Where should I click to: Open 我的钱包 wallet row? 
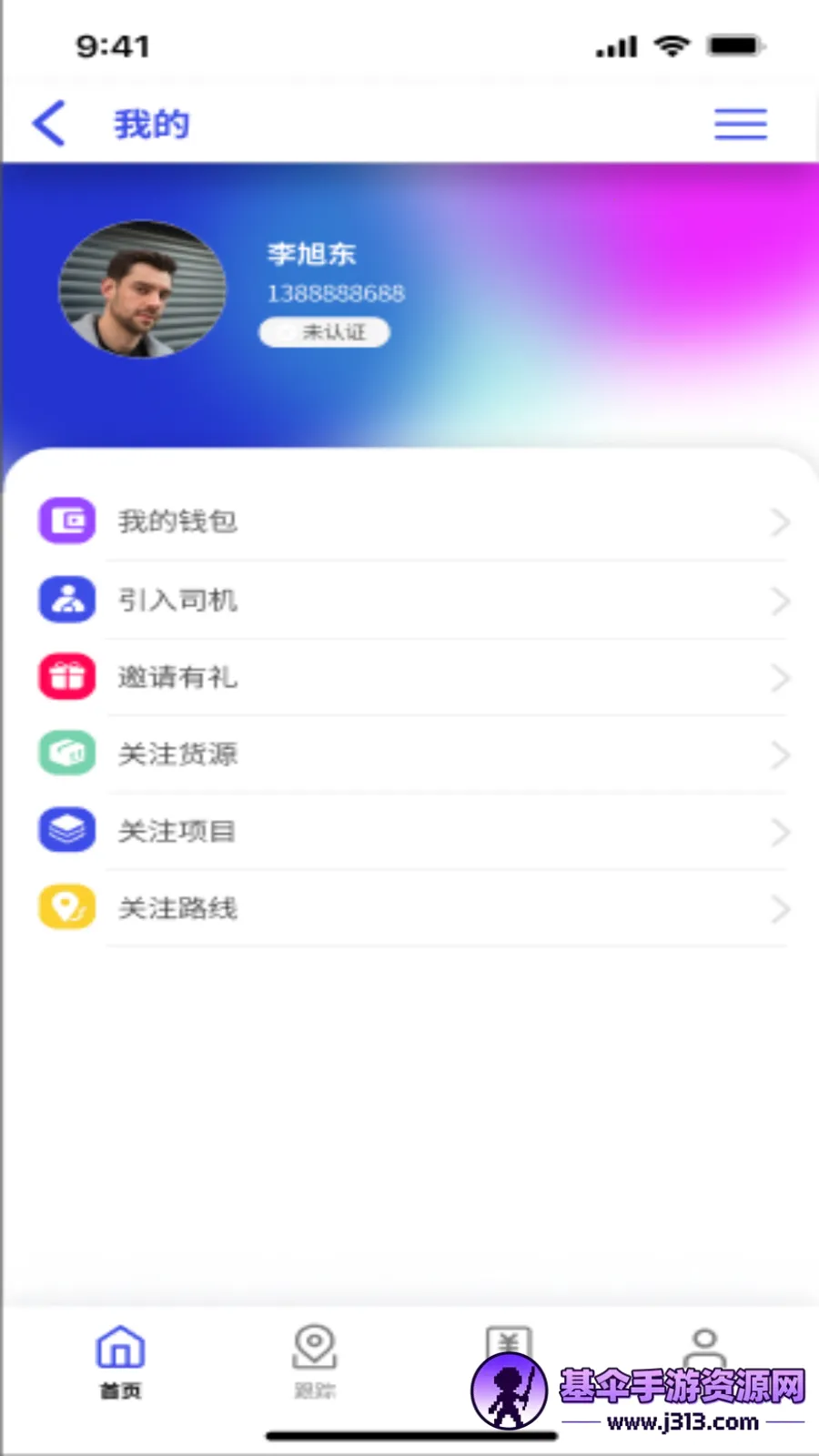(411, 521)
